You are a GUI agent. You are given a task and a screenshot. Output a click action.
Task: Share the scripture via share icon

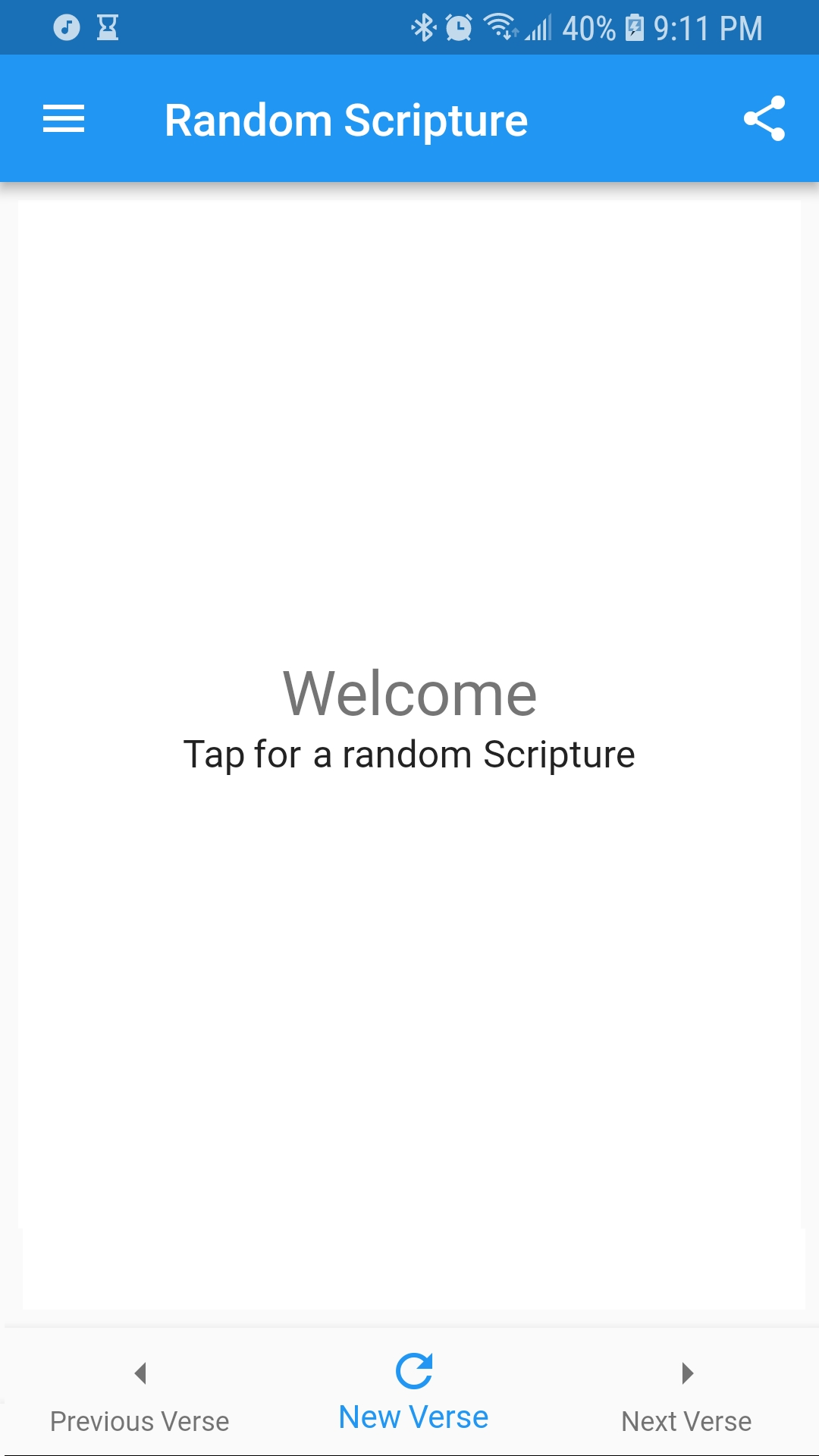[764, 119]
